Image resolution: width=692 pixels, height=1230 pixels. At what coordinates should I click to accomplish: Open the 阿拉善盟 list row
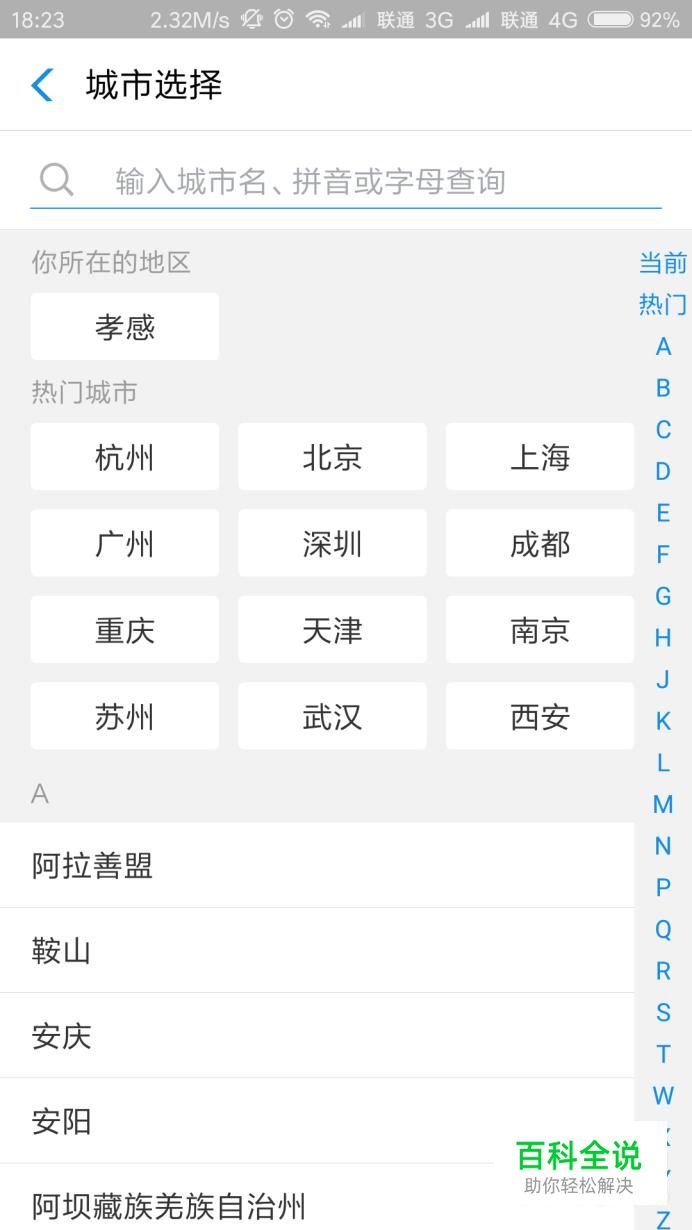(317, 865)
